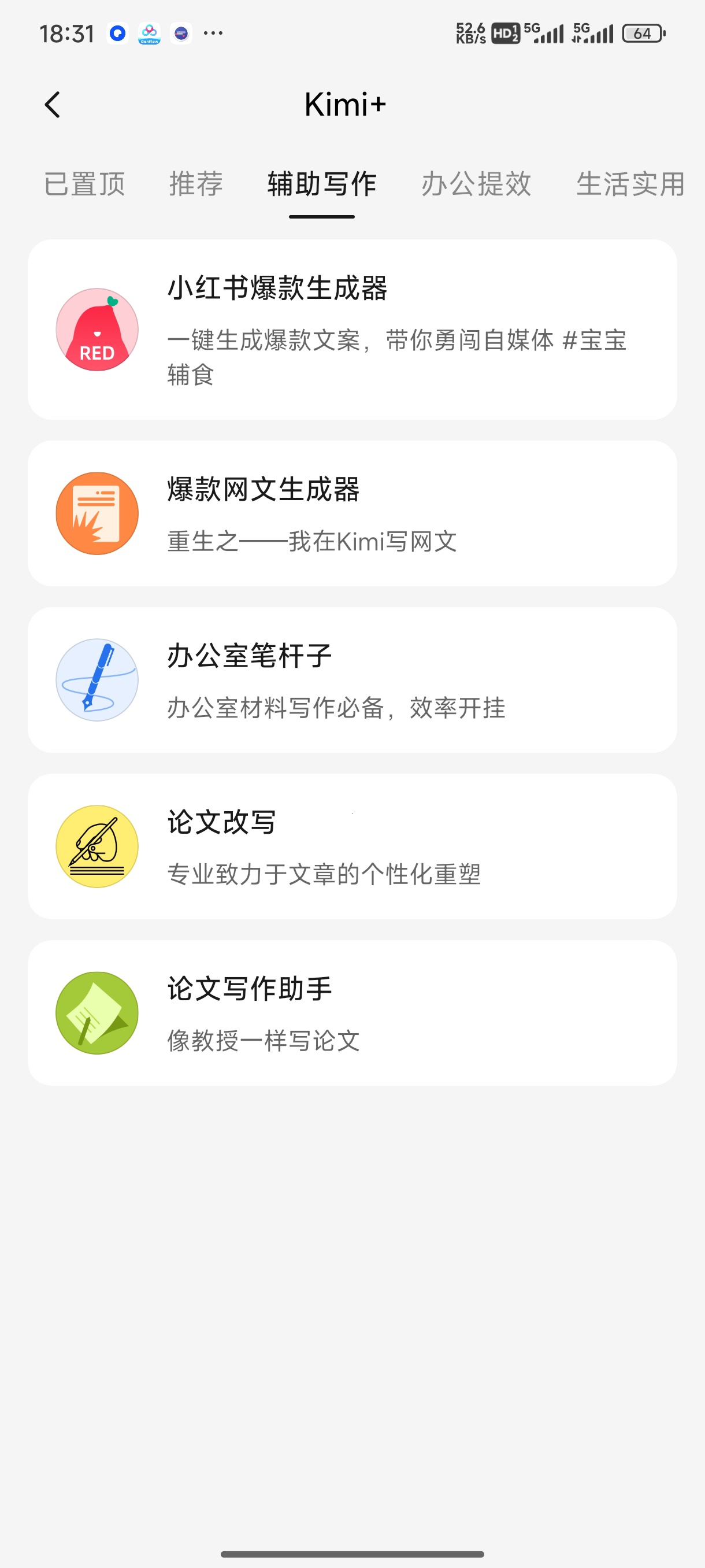Open the 生活实用 tab
Image resolution: width=705 pixels, height=1568 pixels.
[630, 184]
